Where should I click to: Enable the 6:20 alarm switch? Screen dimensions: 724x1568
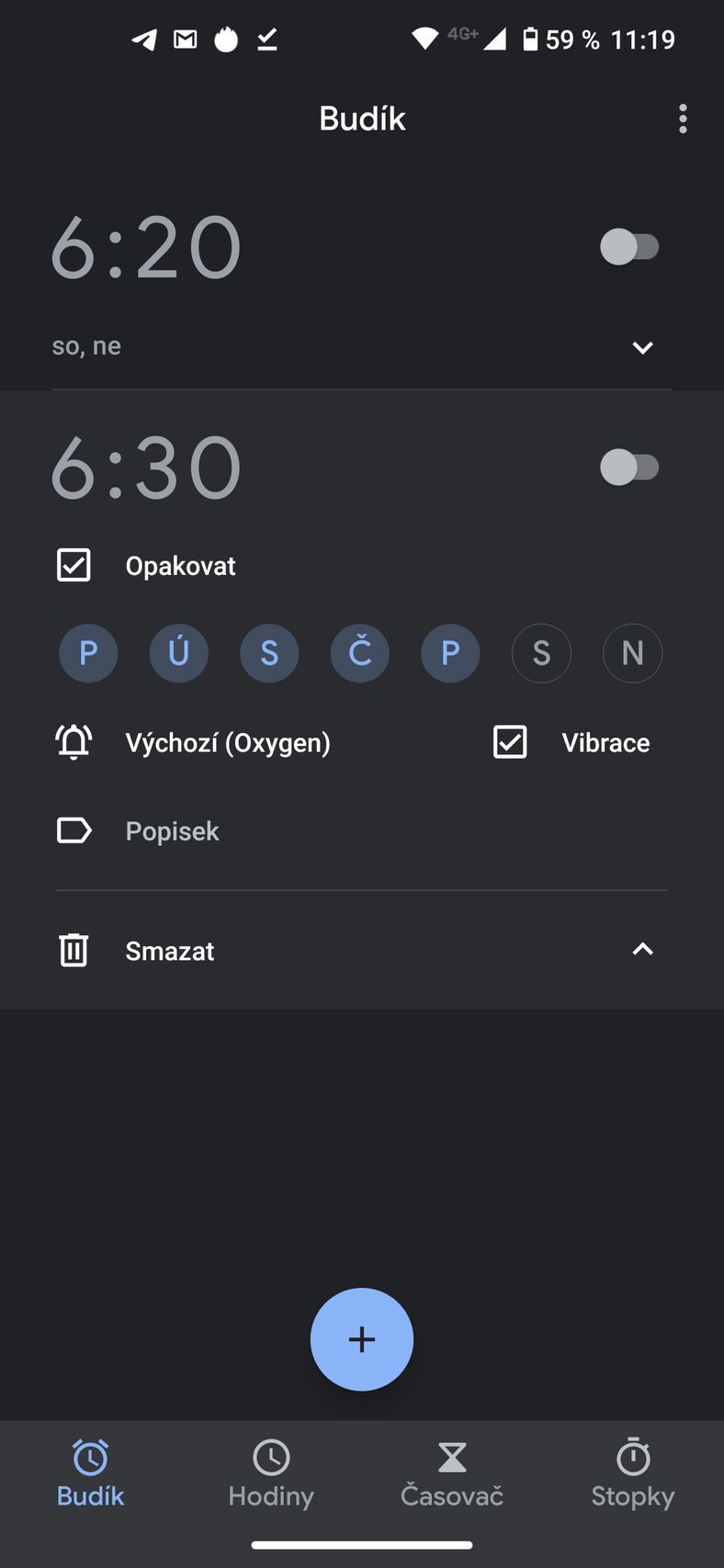(631, 246)
